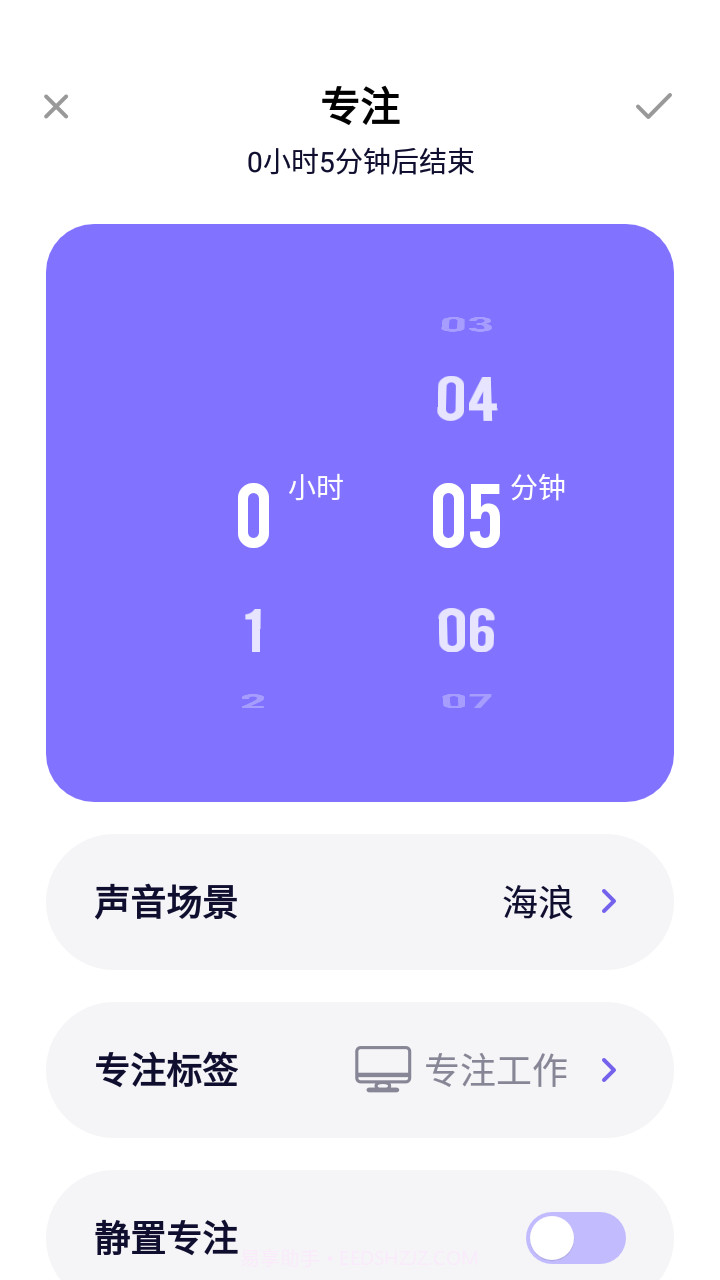Turn on the switch in the bottom row
Screen dimensions: 720x1280
point(575,1238)
